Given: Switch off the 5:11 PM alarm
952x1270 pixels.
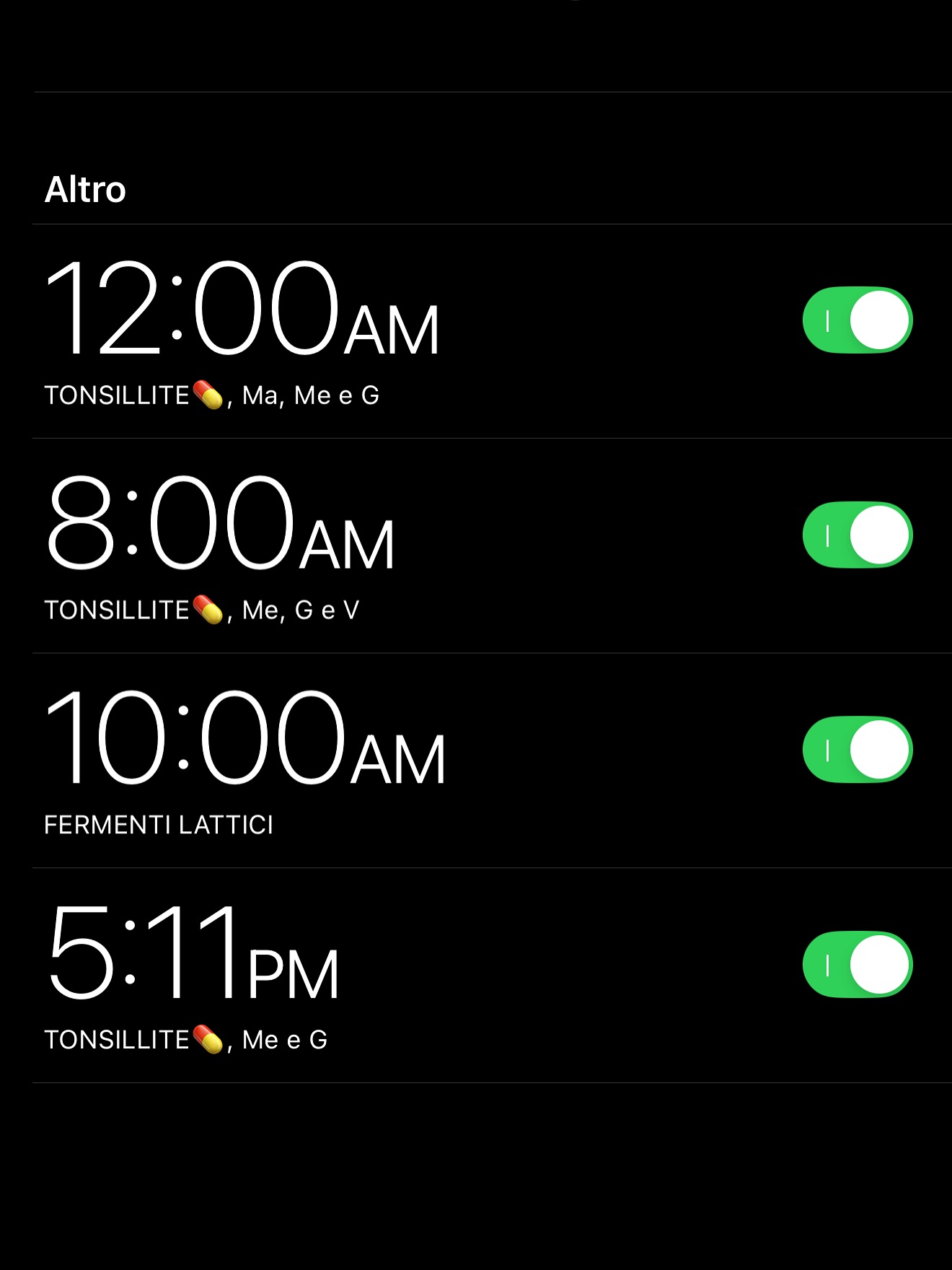Looking at the screenshot, I should (858, 965).
